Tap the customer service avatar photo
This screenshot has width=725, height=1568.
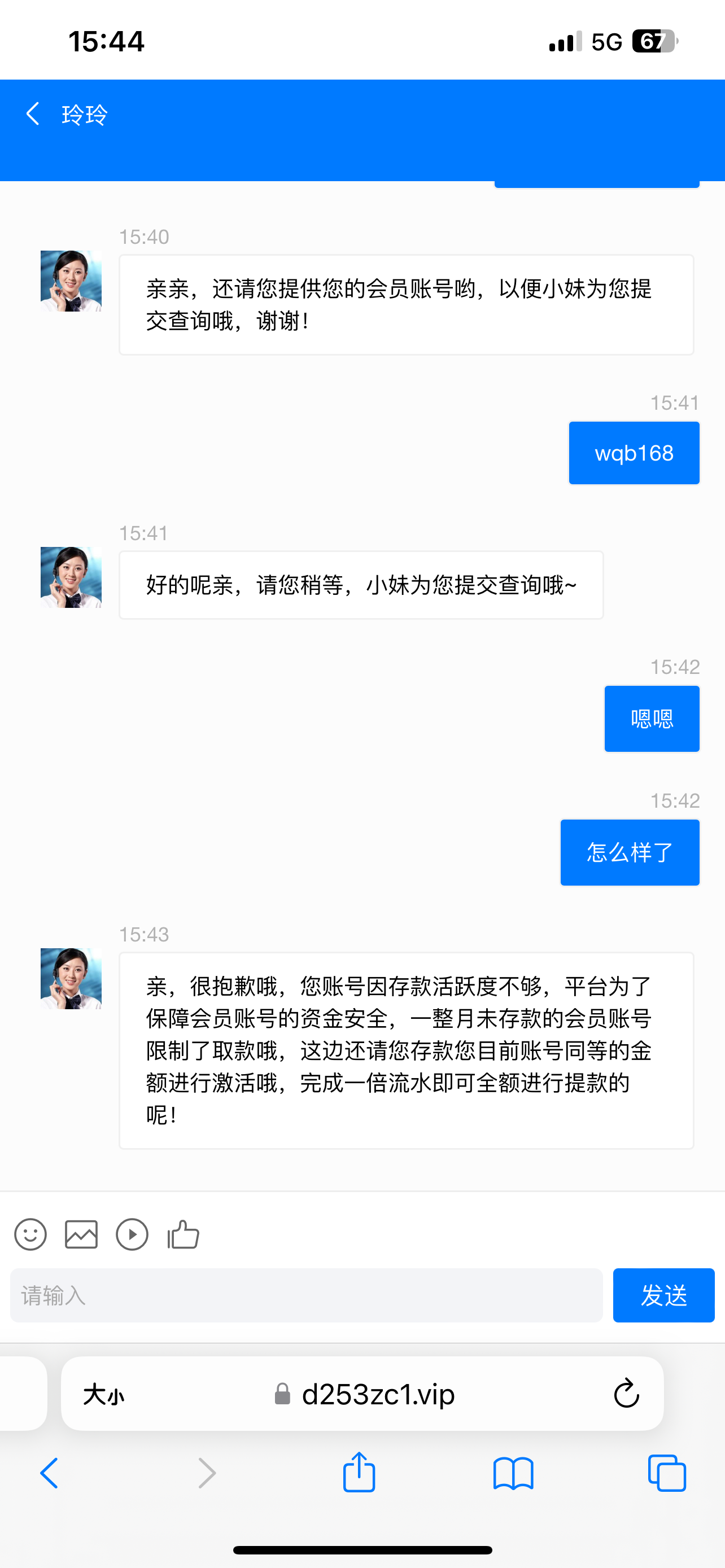coord(70,280)
